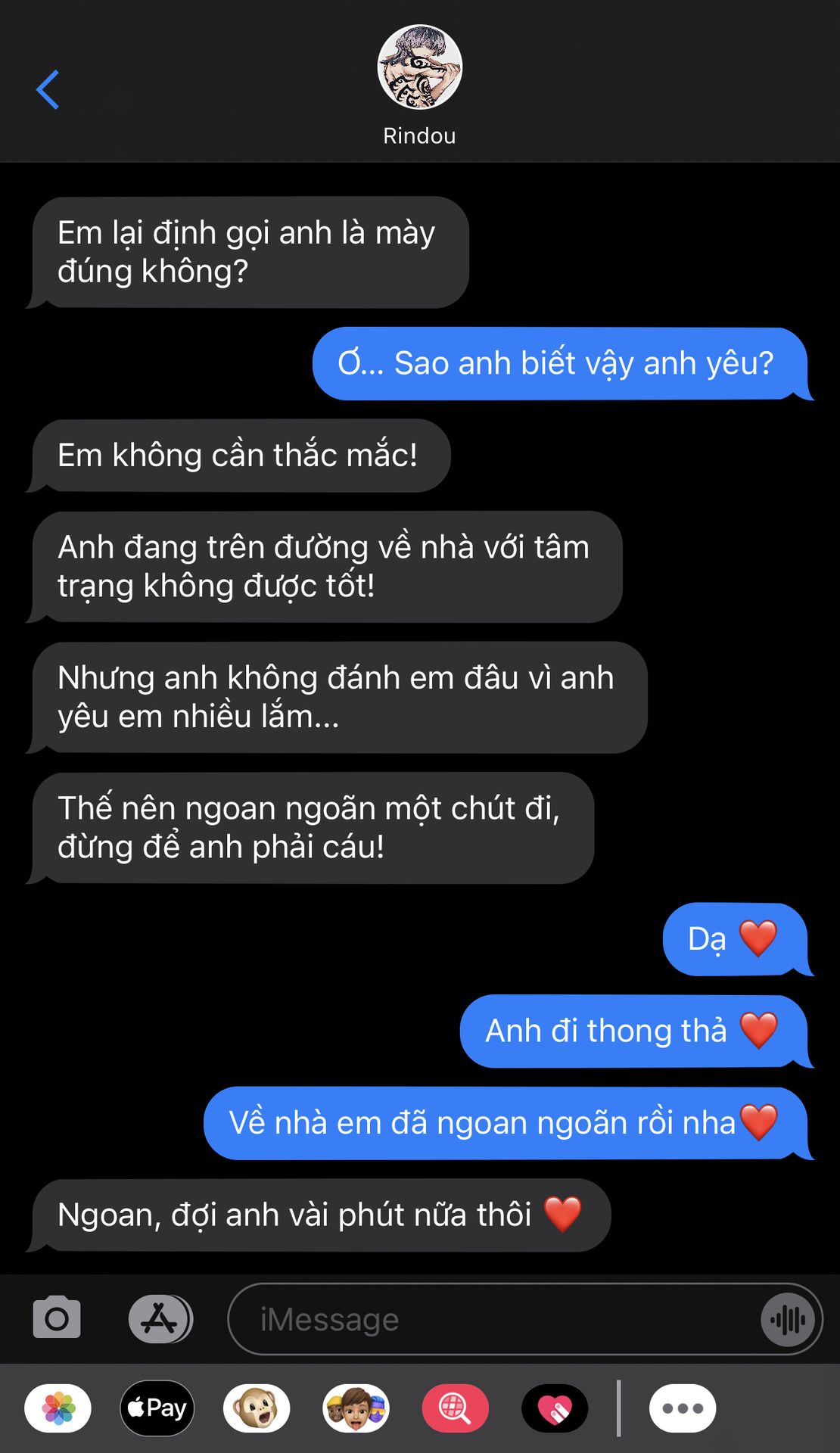
Task: Record an audio message
Action: (788, 1320)
